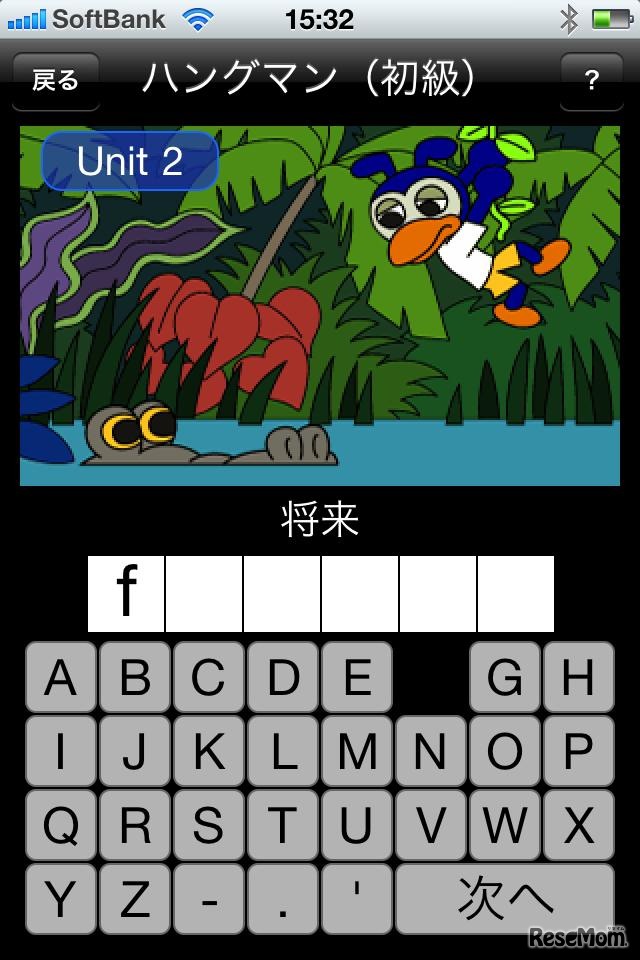Go to next word with 次へ
This screenshot has height=960, width=640.
[x=505, y=899]
